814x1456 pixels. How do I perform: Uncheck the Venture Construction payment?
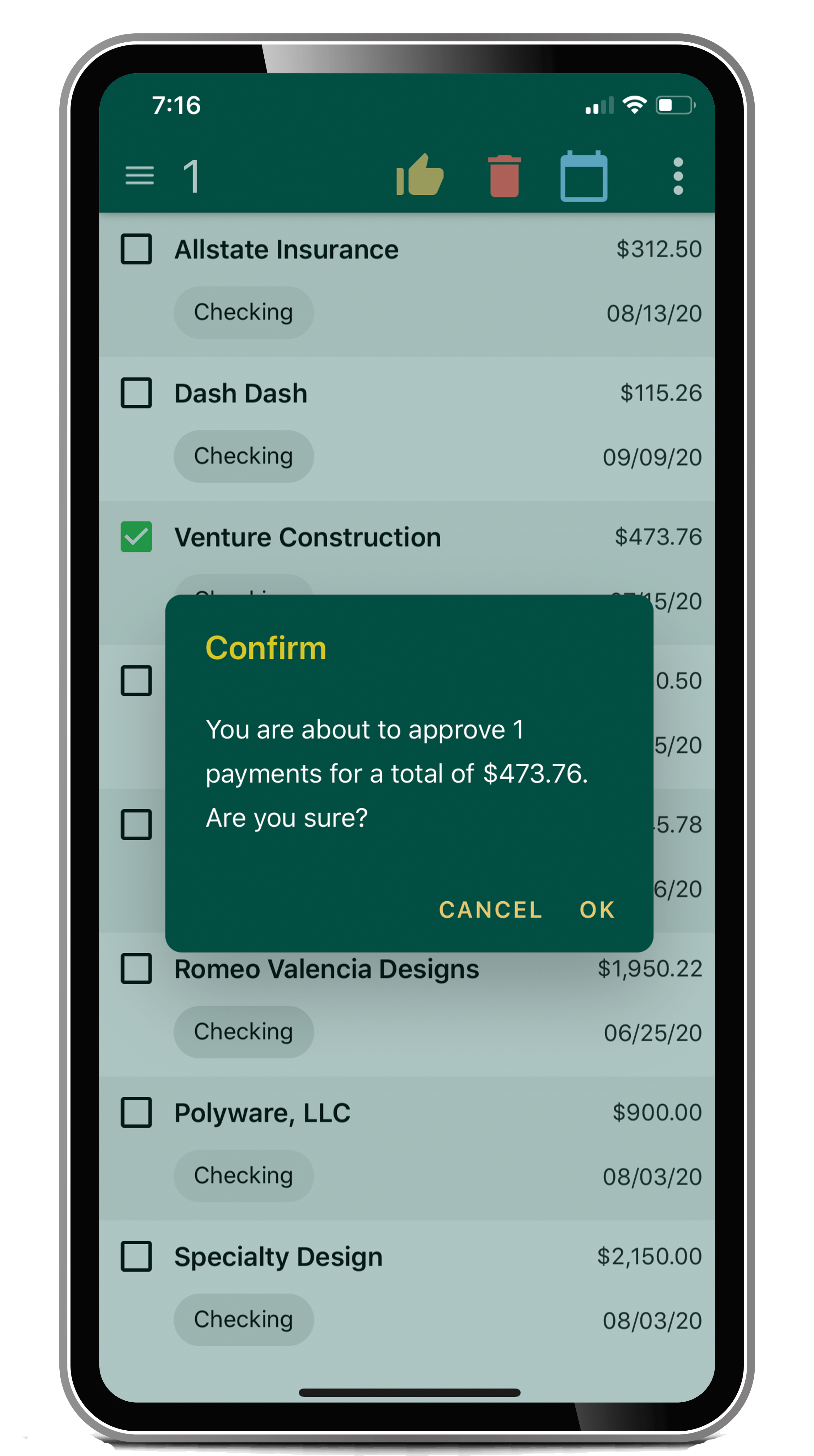136,536
